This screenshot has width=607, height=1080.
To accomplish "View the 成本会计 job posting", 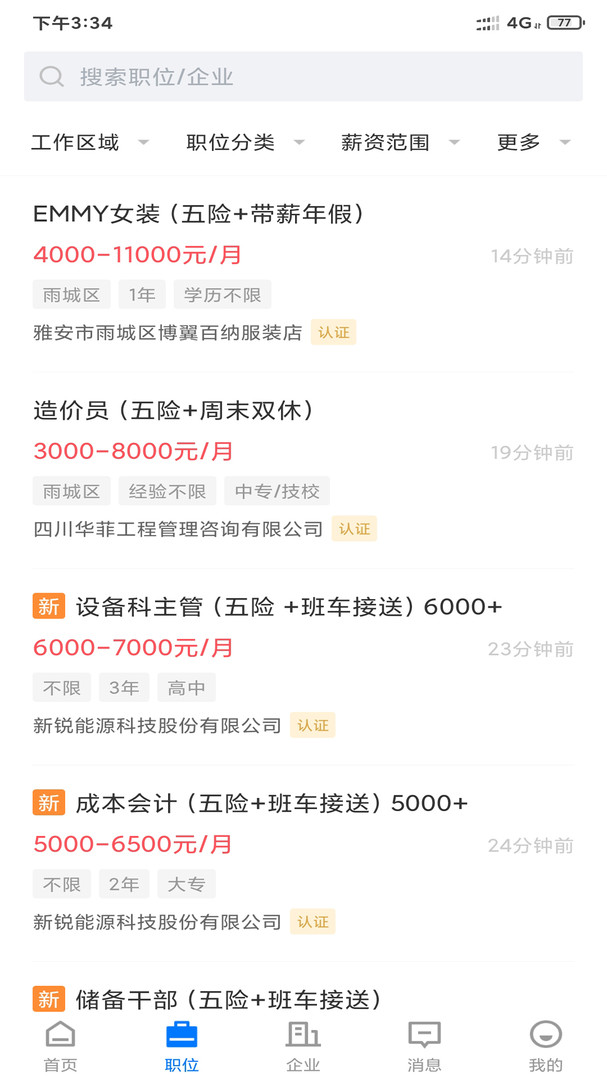I will click(x=271, y=803).
